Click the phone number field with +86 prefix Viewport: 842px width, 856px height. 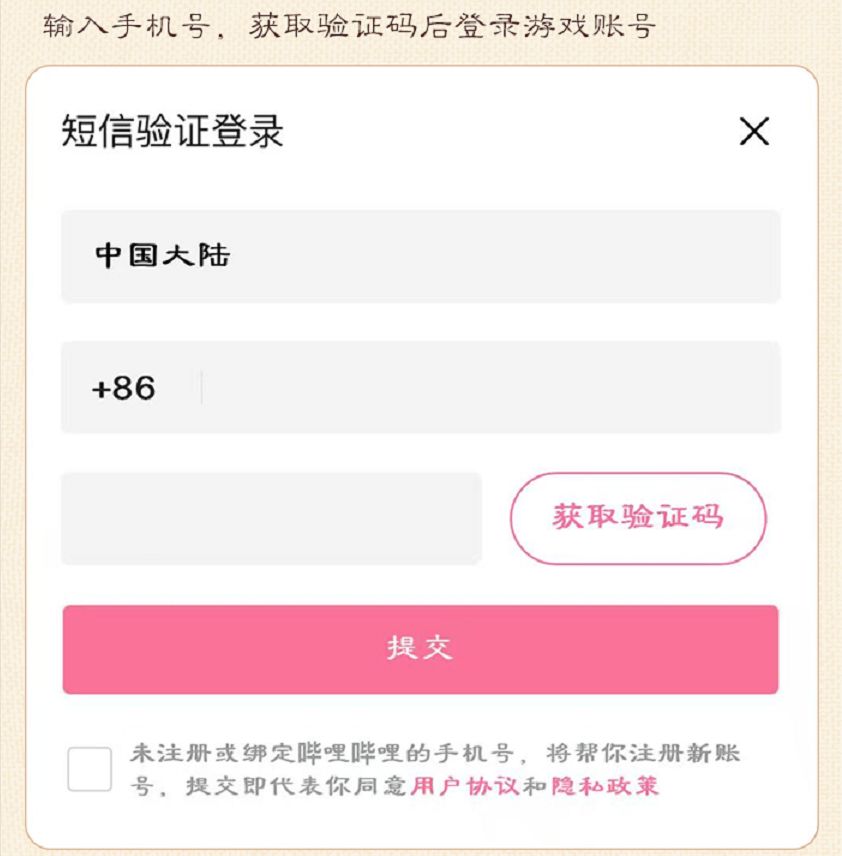(420, 386)
